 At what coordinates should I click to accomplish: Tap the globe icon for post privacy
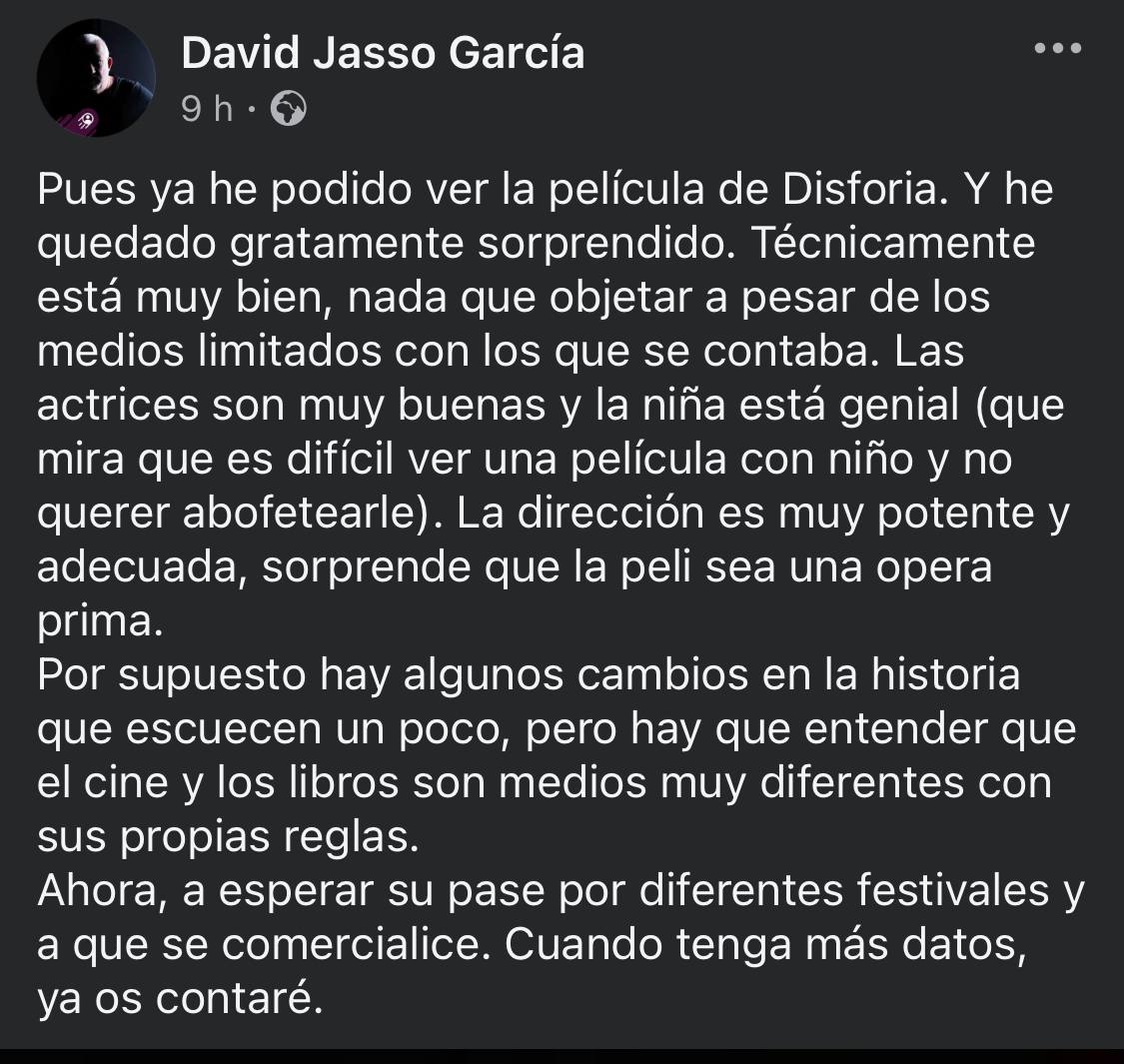coord(288,109)
